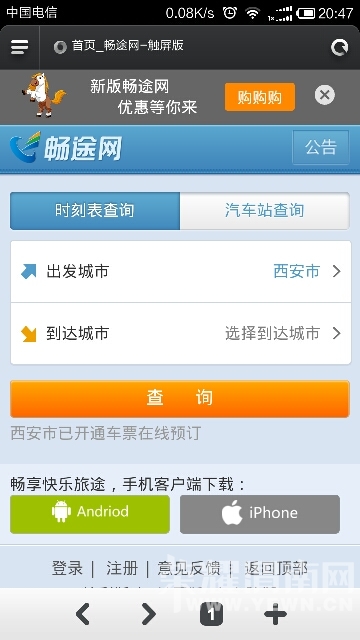Viewport: 360px width, 640px height.
Task: Tap the orange 查询 search button
Action: [x=180, y=399]
